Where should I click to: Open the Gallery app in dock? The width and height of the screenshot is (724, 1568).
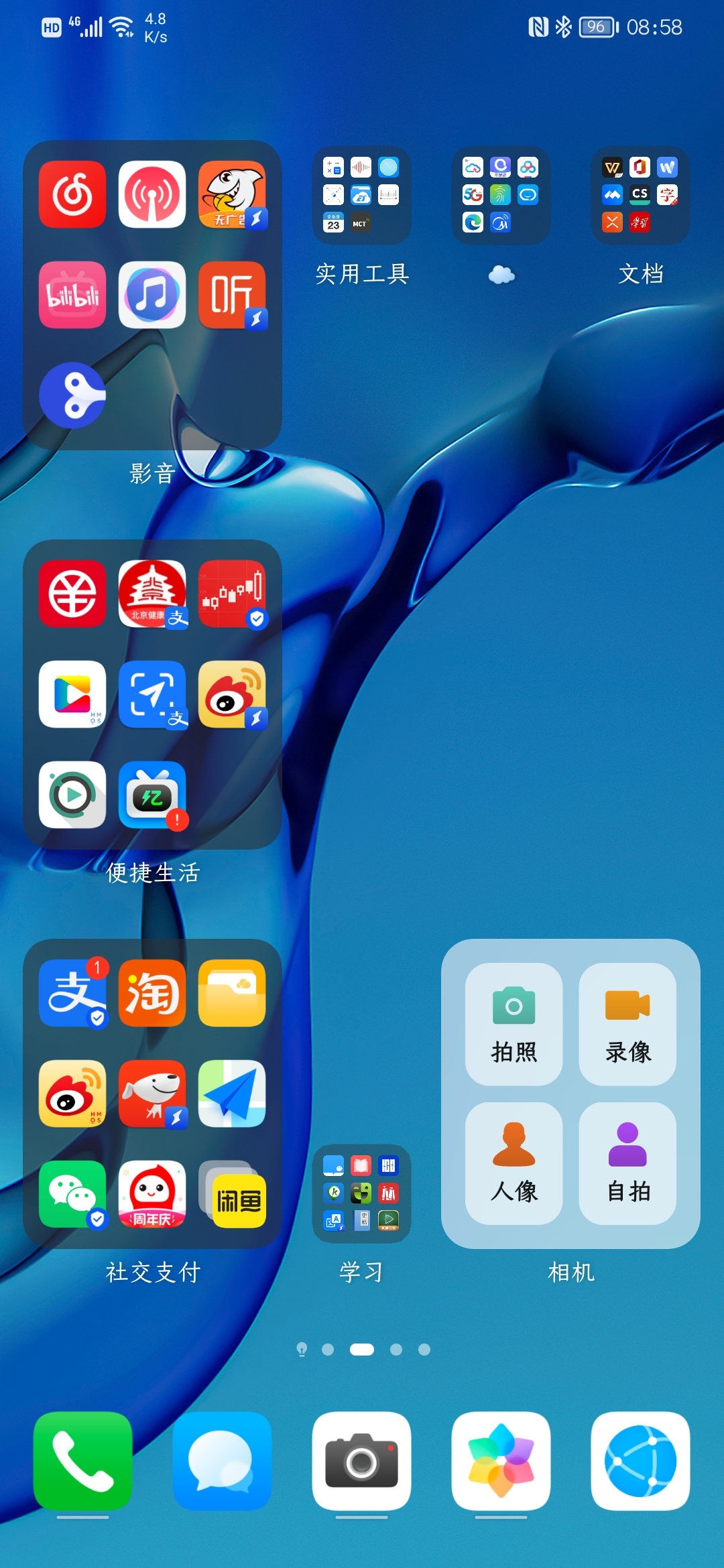pyautogui.click(x=501, y=1461)
